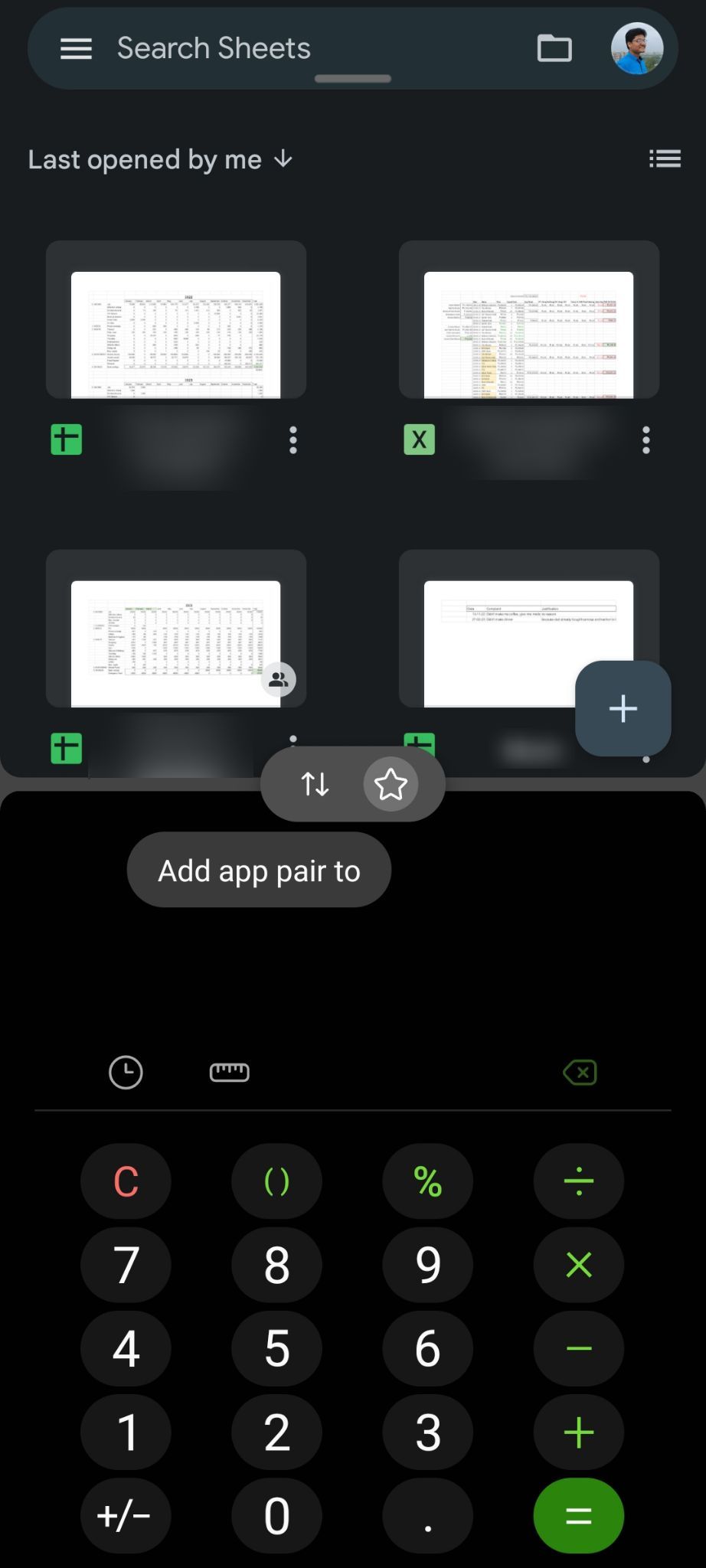
Task: Create a new spreadsheet with the plus button
Action: click(623, 708)
